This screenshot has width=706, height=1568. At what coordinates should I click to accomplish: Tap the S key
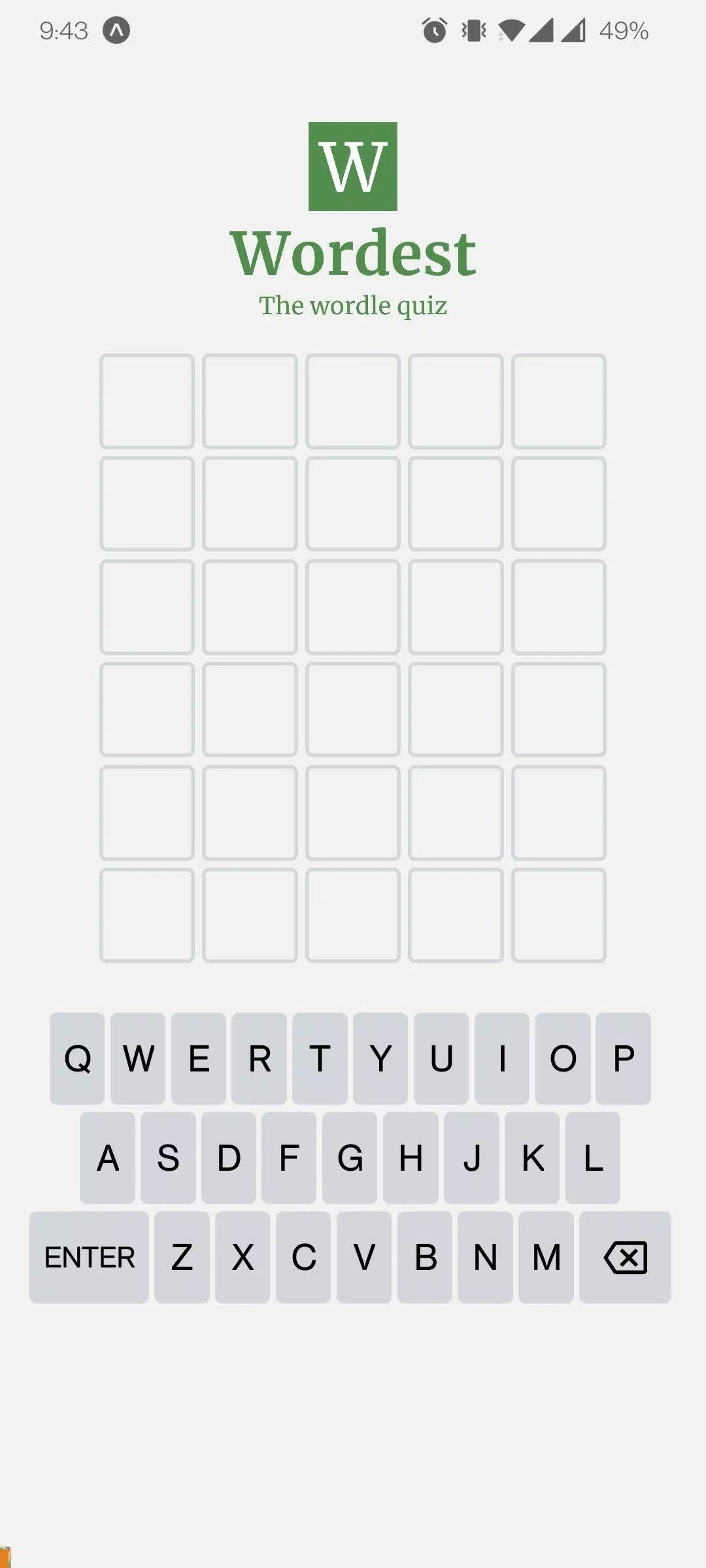tap(168, 1158)
